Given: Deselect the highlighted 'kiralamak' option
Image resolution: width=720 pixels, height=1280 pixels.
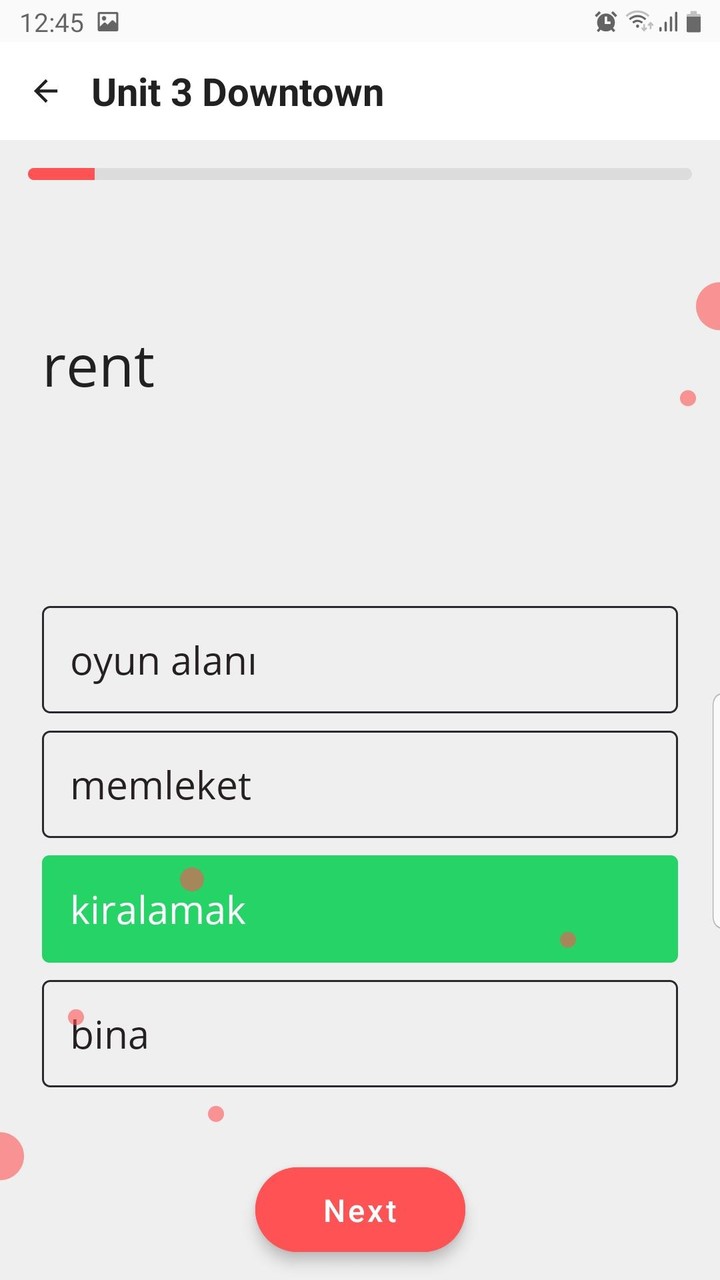Looking at the screenshot, I should (x=360, y=908).
